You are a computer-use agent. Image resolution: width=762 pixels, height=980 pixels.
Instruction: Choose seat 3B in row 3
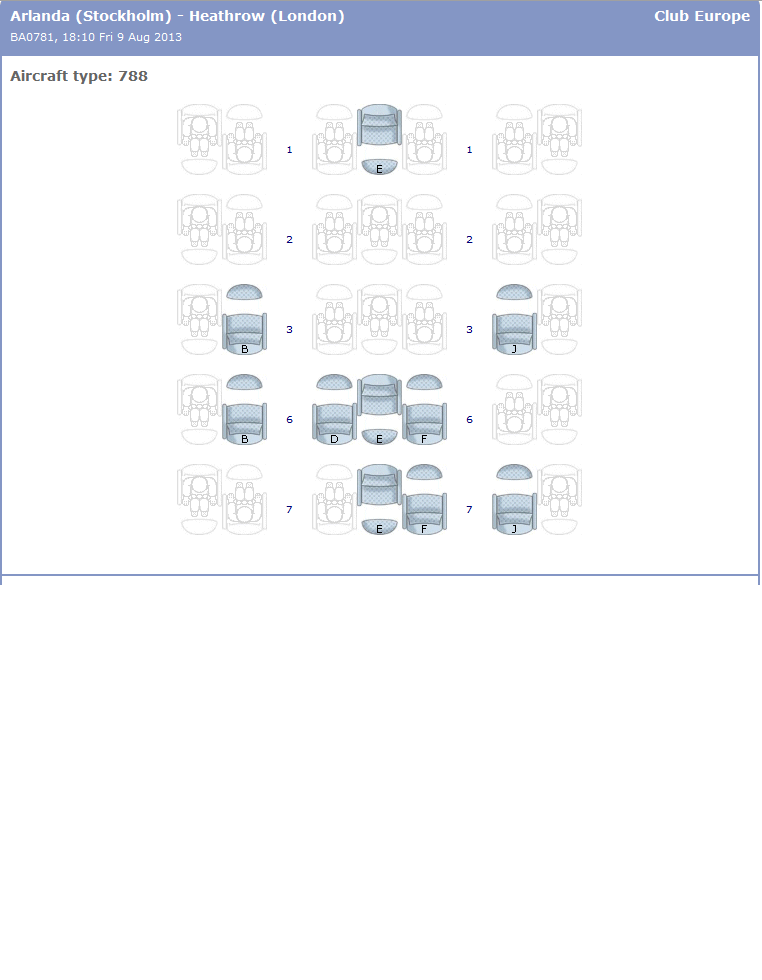click(x=244, y=332)
